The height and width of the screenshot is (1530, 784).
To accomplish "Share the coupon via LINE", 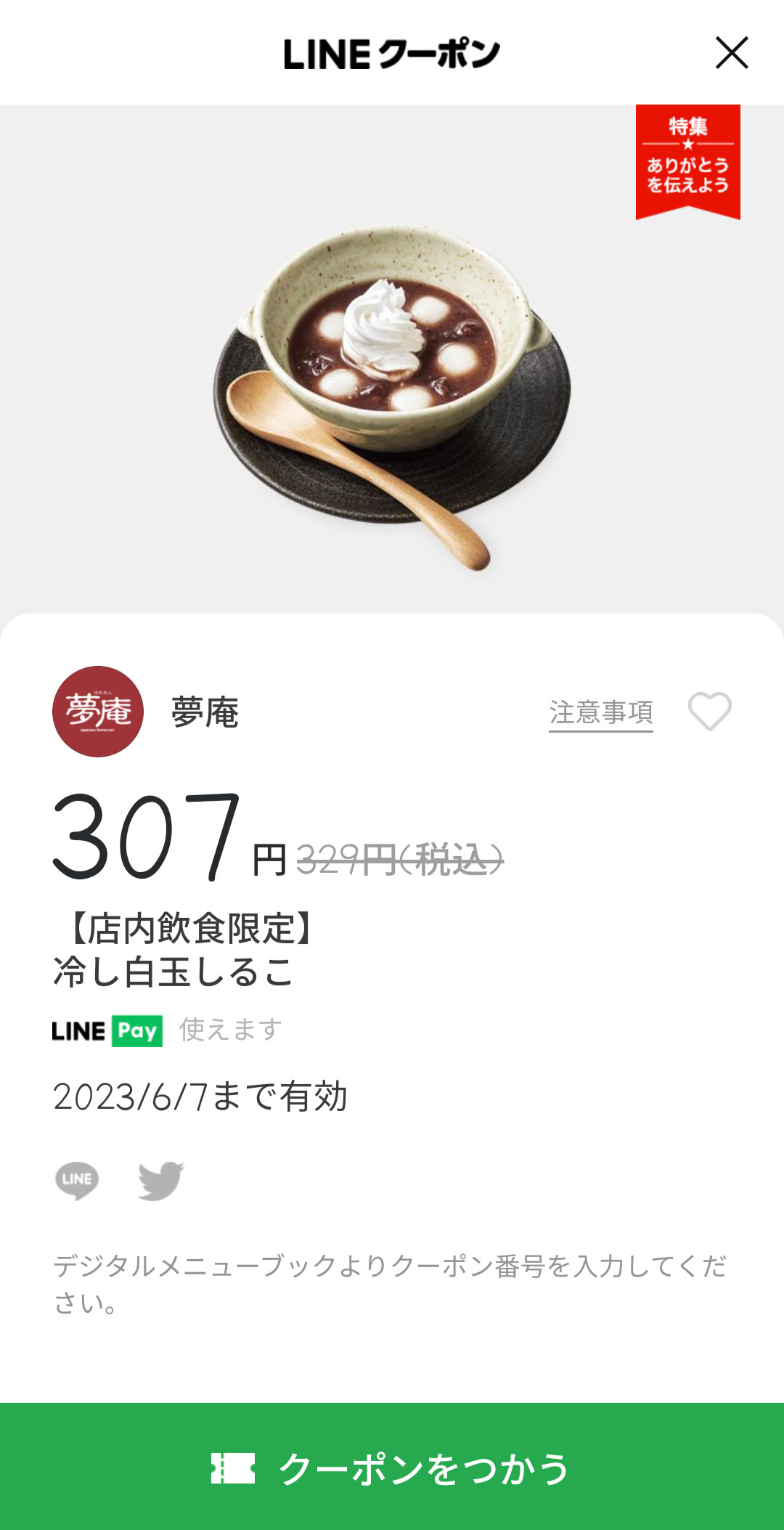I will click(77, 1180).
